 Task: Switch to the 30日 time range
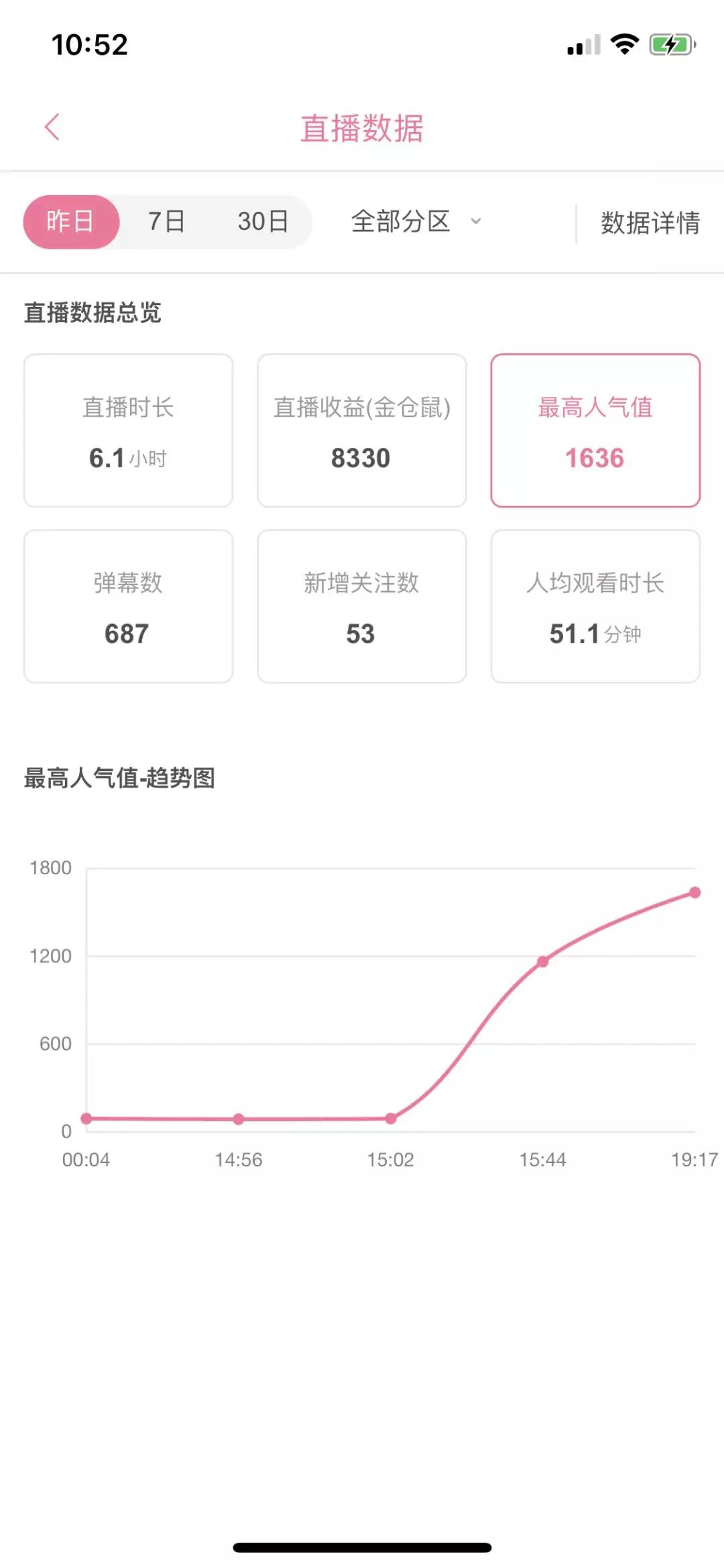[x=263, y=221]
